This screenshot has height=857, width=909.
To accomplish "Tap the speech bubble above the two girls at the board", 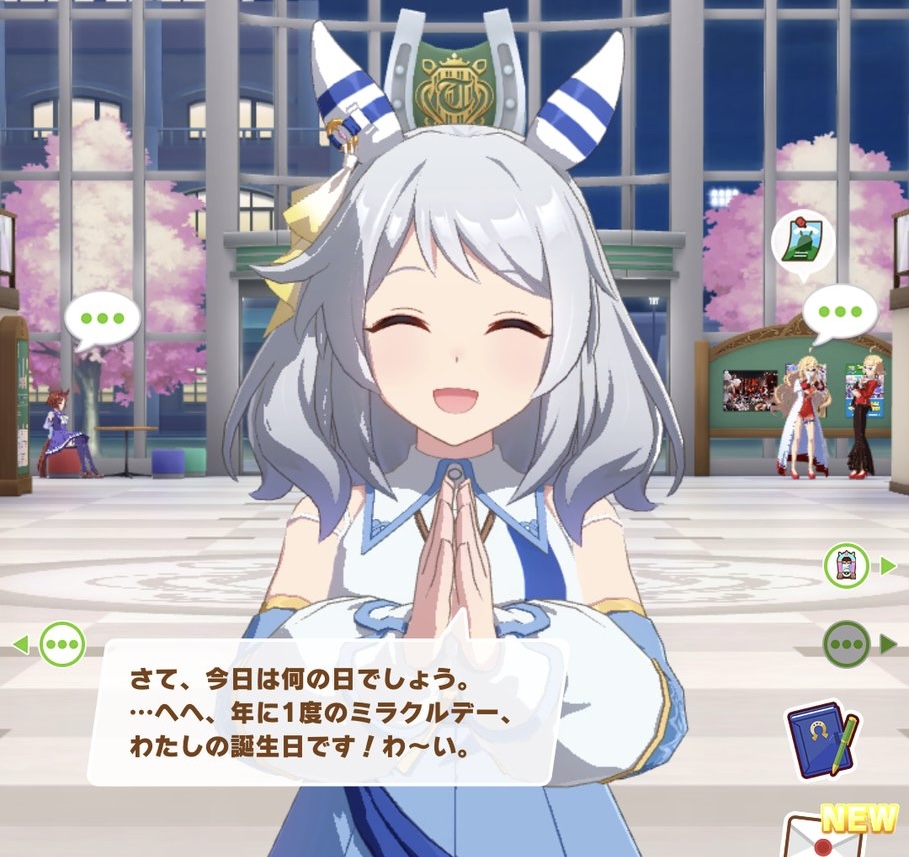I will [838, 312].
